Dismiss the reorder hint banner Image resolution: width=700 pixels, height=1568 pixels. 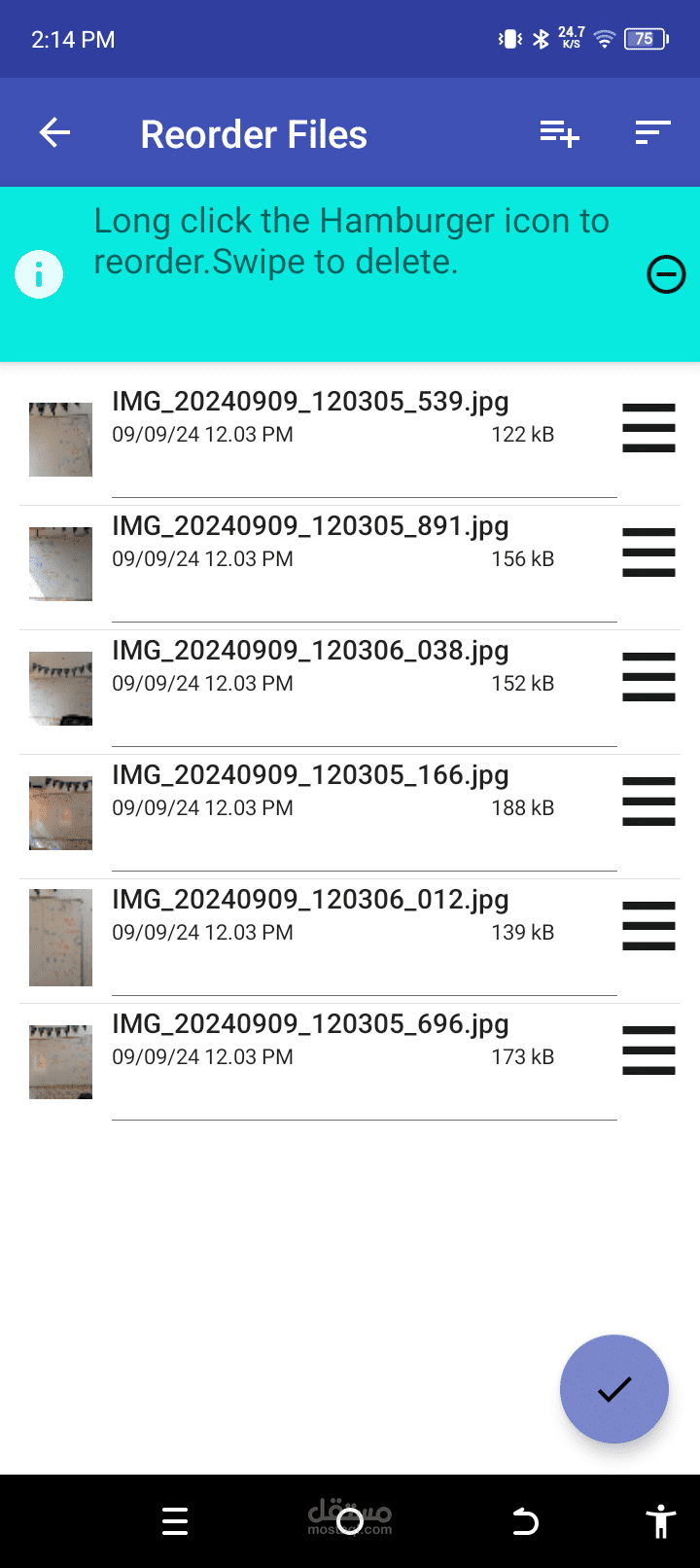click(x=666, y=274)
